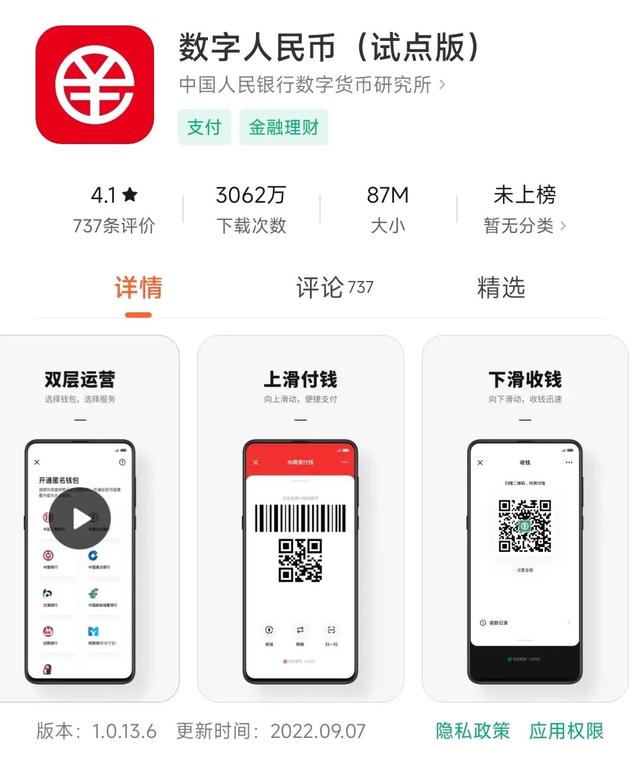Open the 暂无分类 ranking category
The image size is (640, 767).
coord(524,225)
